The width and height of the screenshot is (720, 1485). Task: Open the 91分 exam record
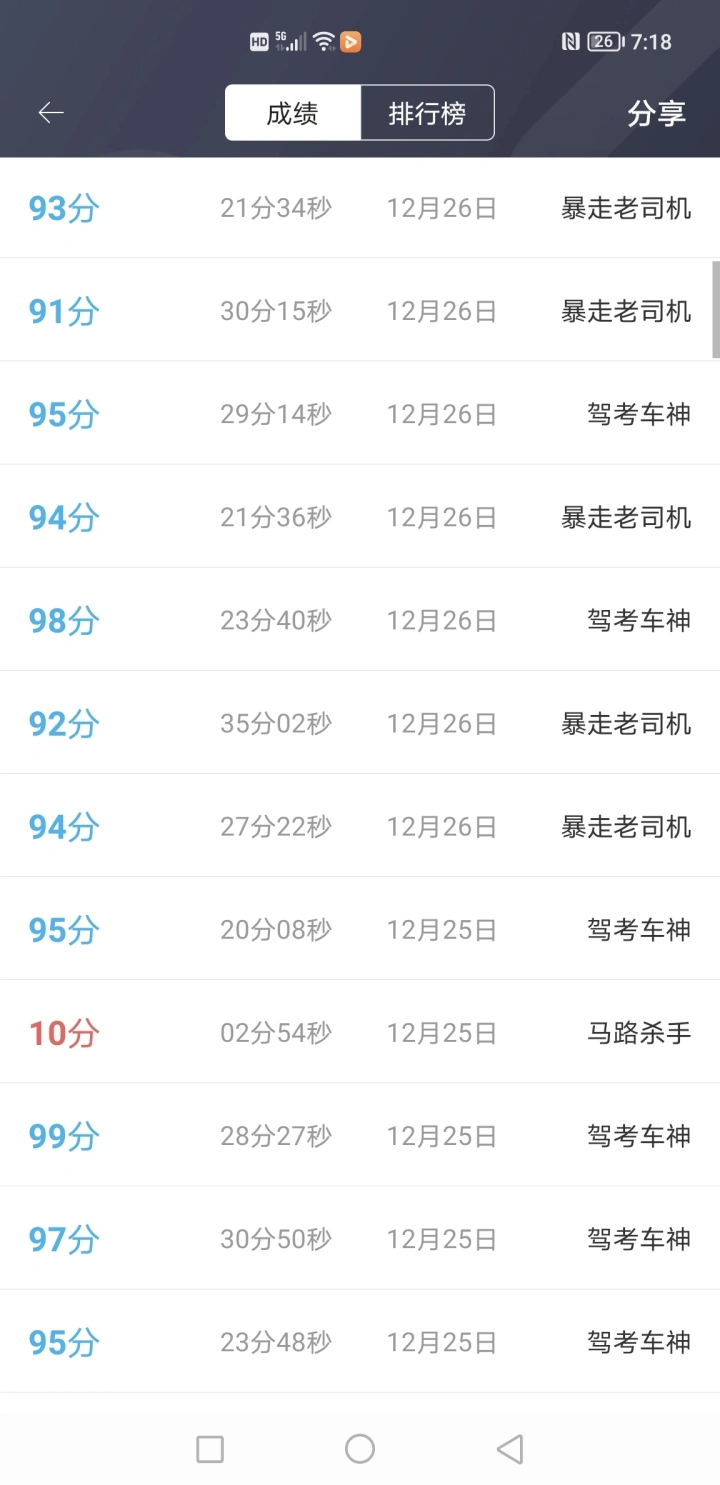click(360, 310)
